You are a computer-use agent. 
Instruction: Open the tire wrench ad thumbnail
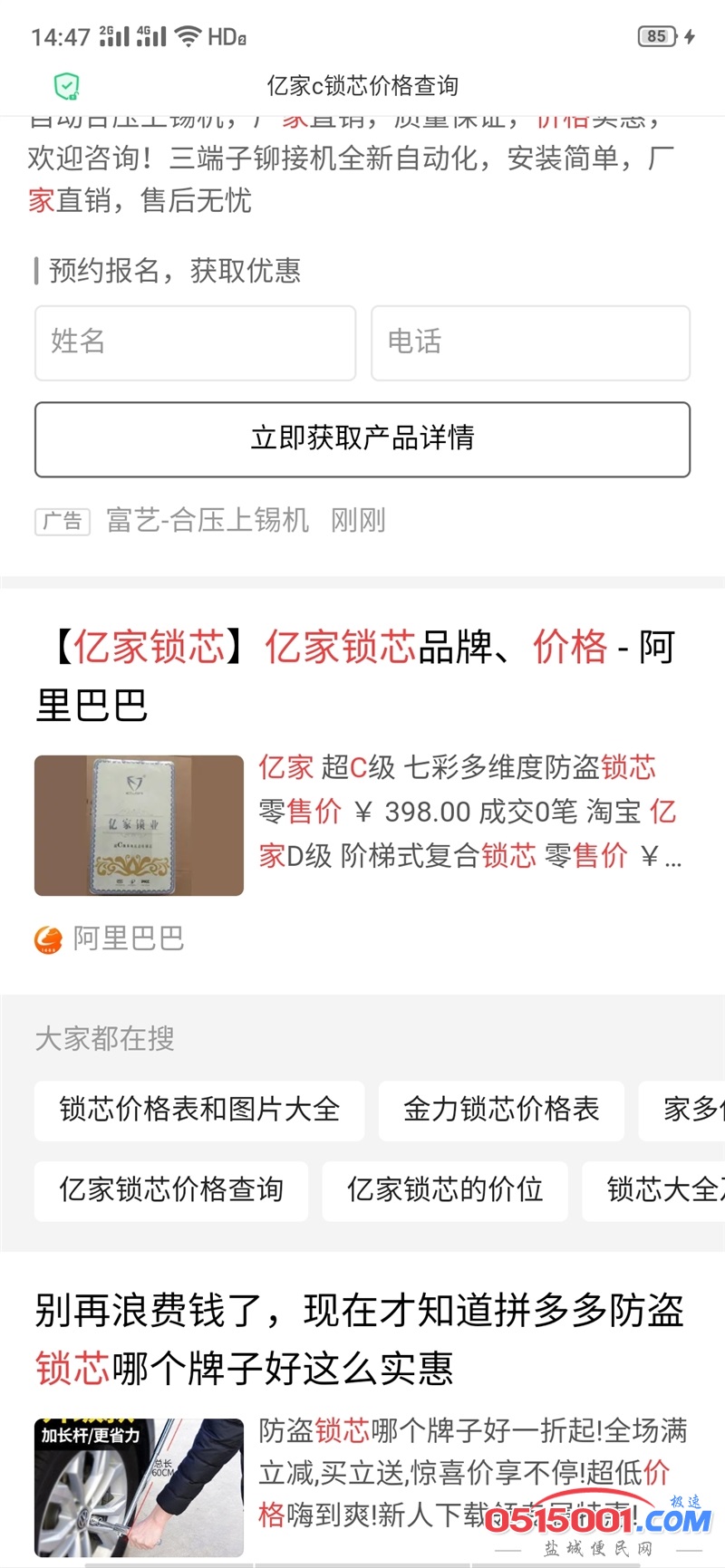pos(139,1486)
